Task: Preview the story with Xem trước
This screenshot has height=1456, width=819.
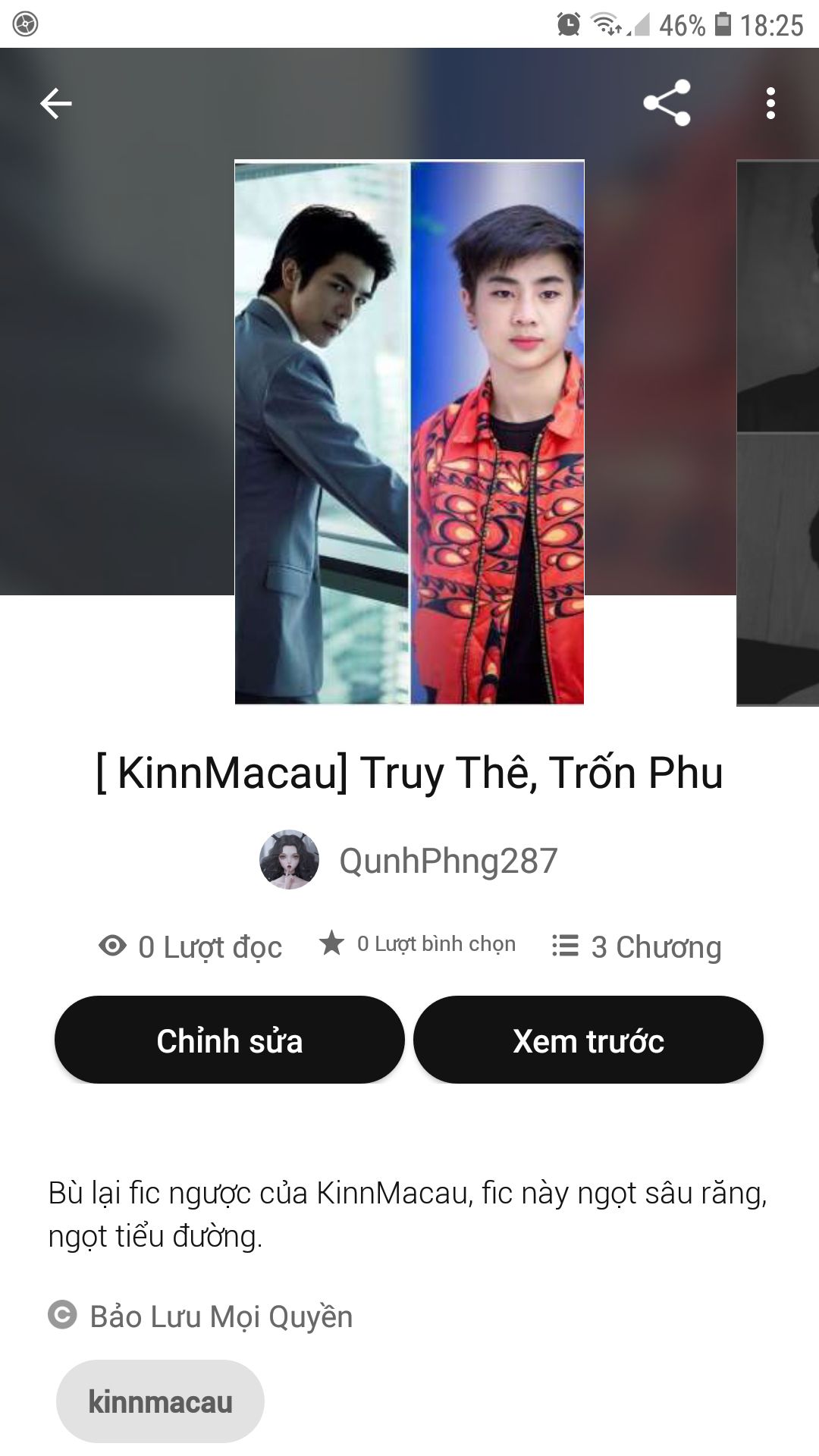Action: (x=588, y=1040)
